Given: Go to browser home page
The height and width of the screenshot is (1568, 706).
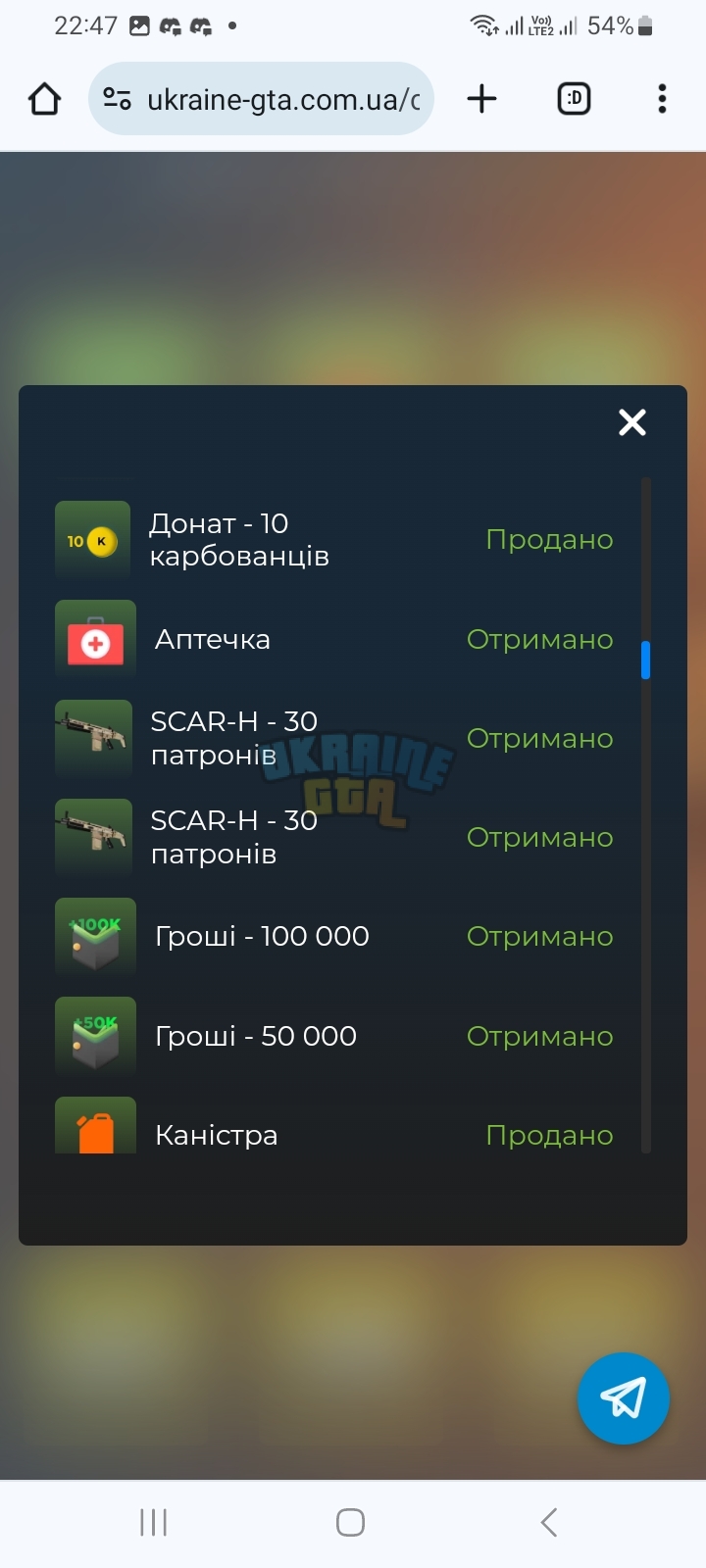Looking at the screenshot, I should click(45, 99).
